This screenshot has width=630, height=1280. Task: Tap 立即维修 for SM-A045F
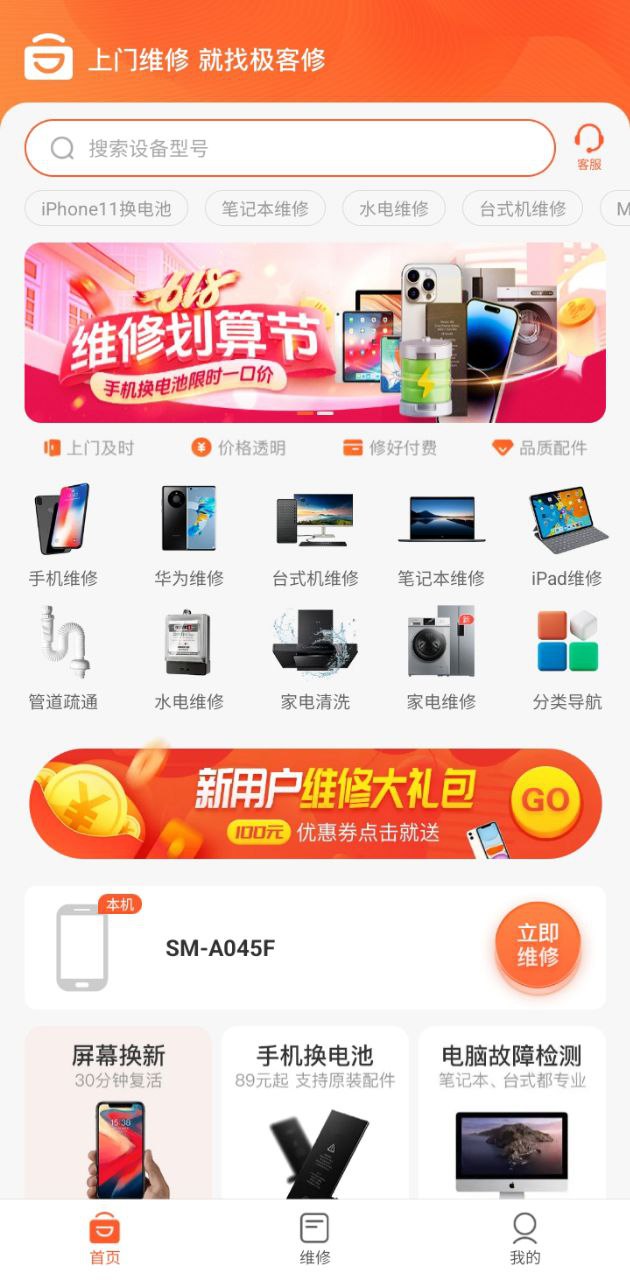click(x=538, y=946)
